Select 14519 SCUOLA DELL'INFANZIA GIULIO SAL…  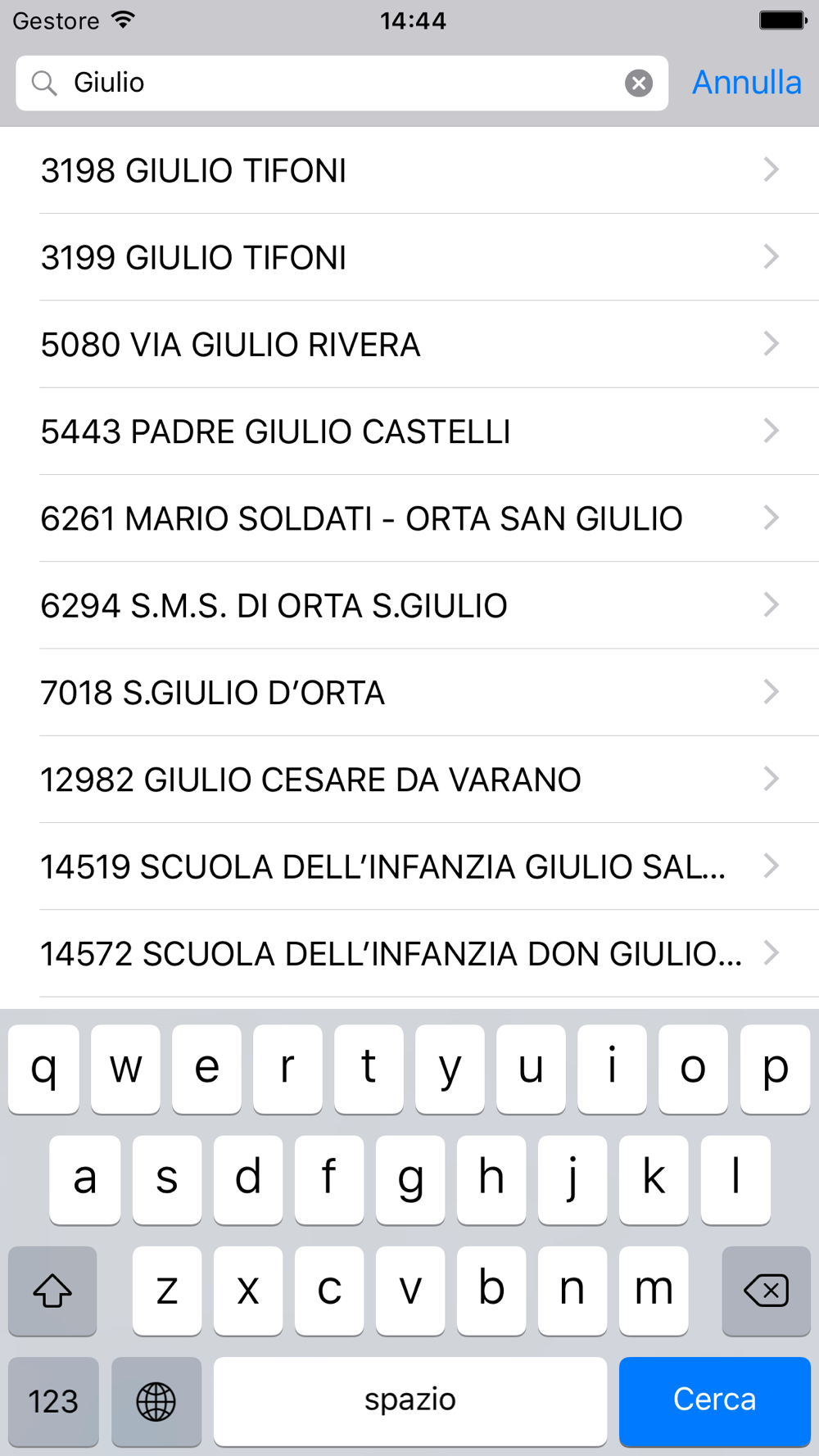click(409, 866)
